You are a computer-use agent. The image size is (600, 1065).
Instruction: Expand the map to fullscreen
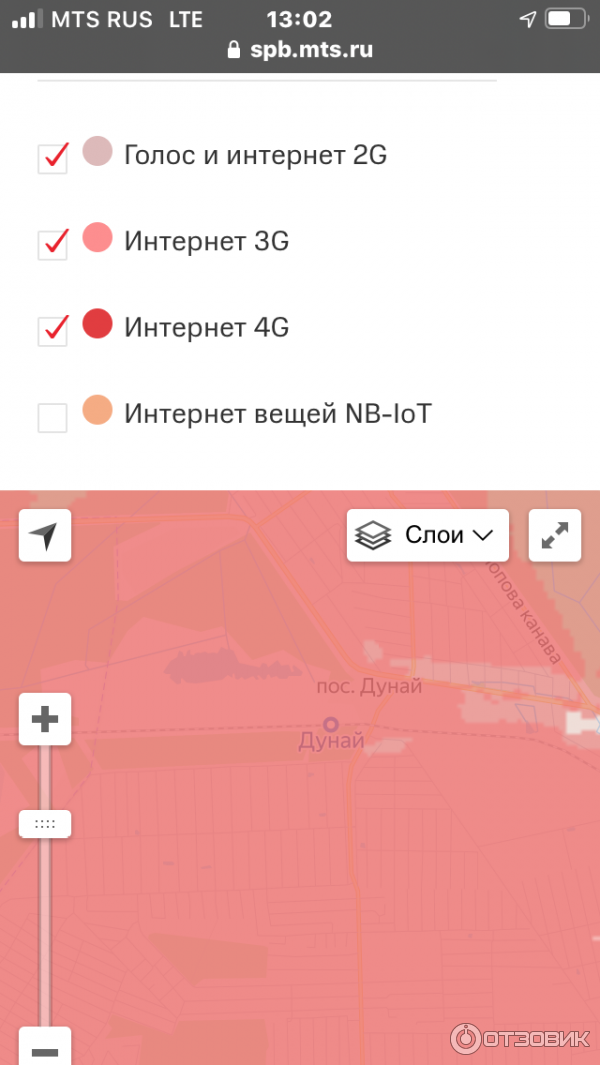click(x=554, y=535)
